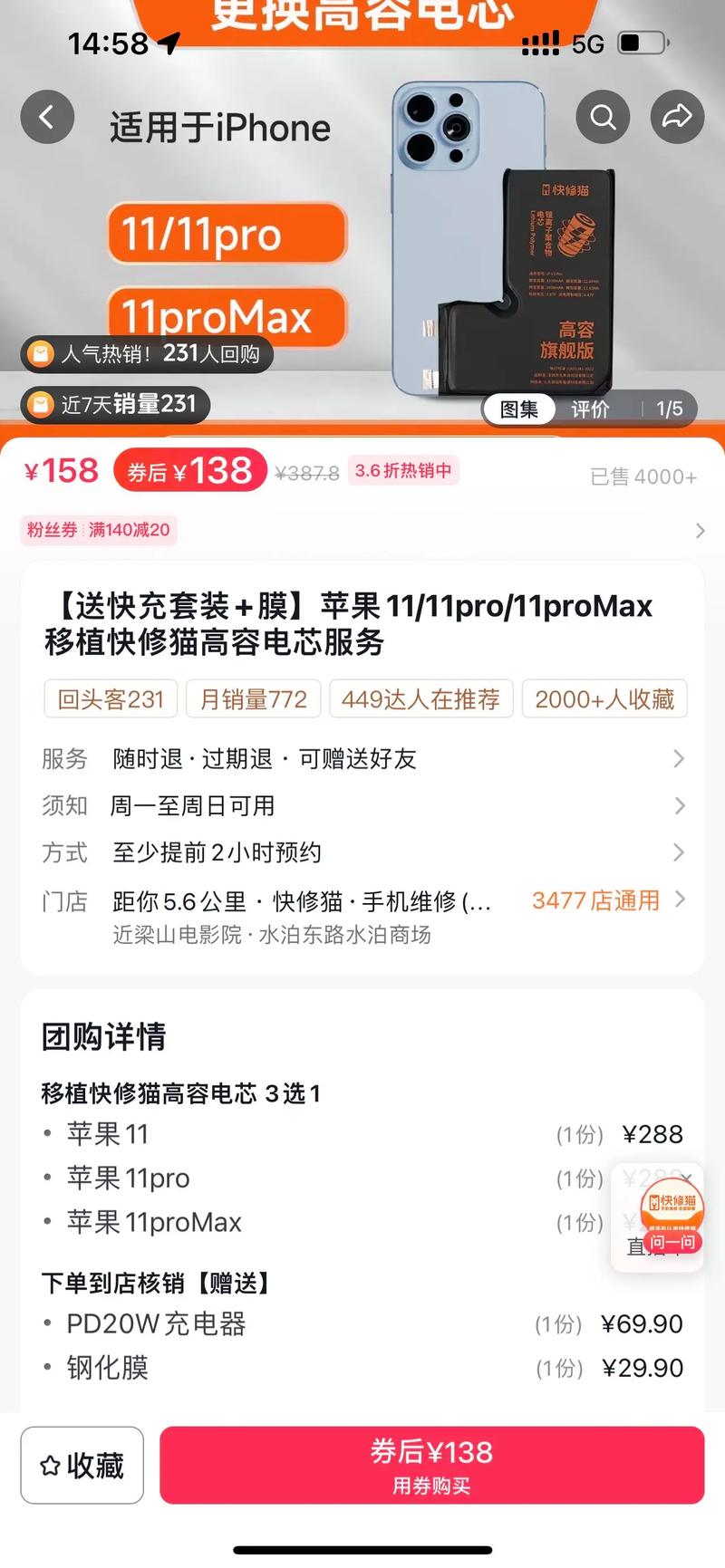
Task: Open search with the magnifier icon
Action: coord(603,117)
